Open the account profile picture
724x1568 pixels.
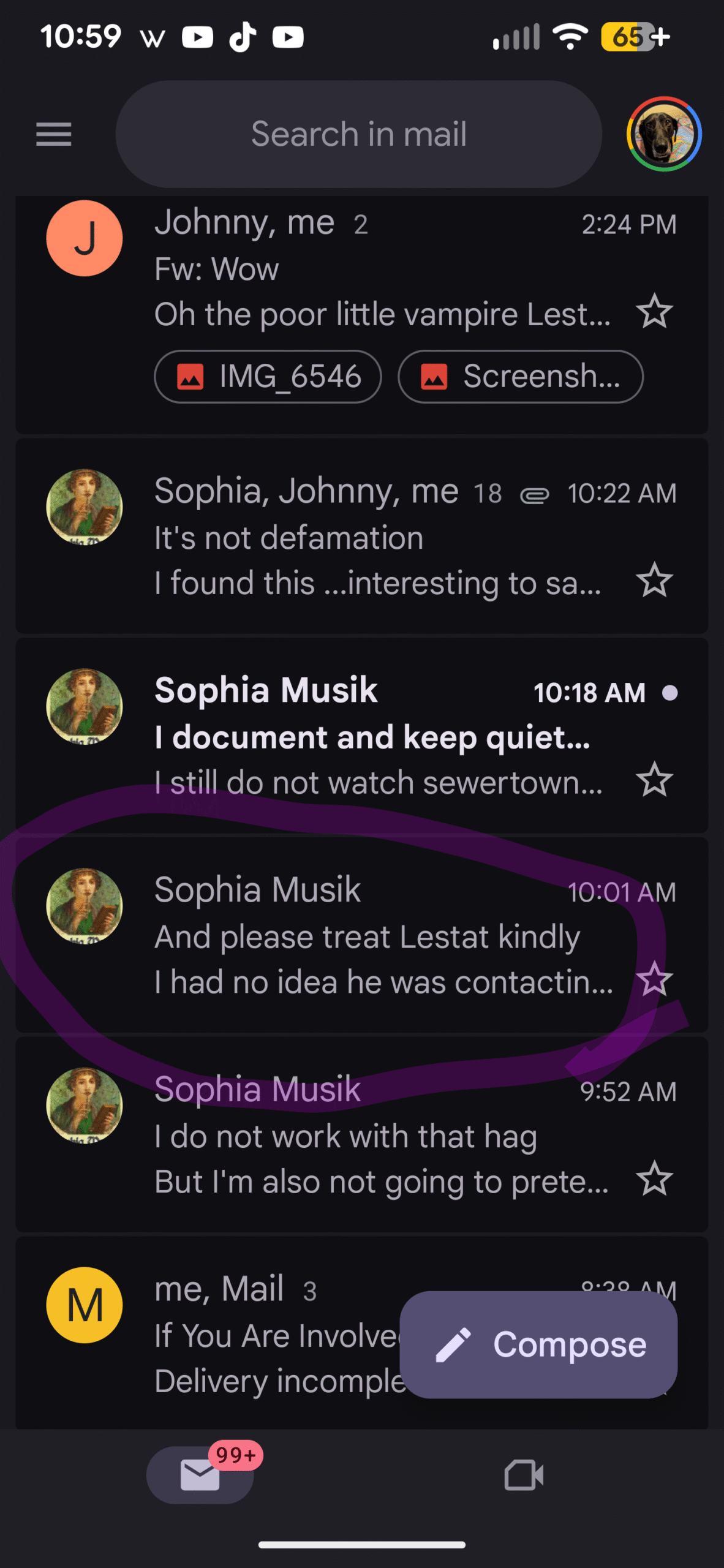pyautogui.click(x=663, y=134)
